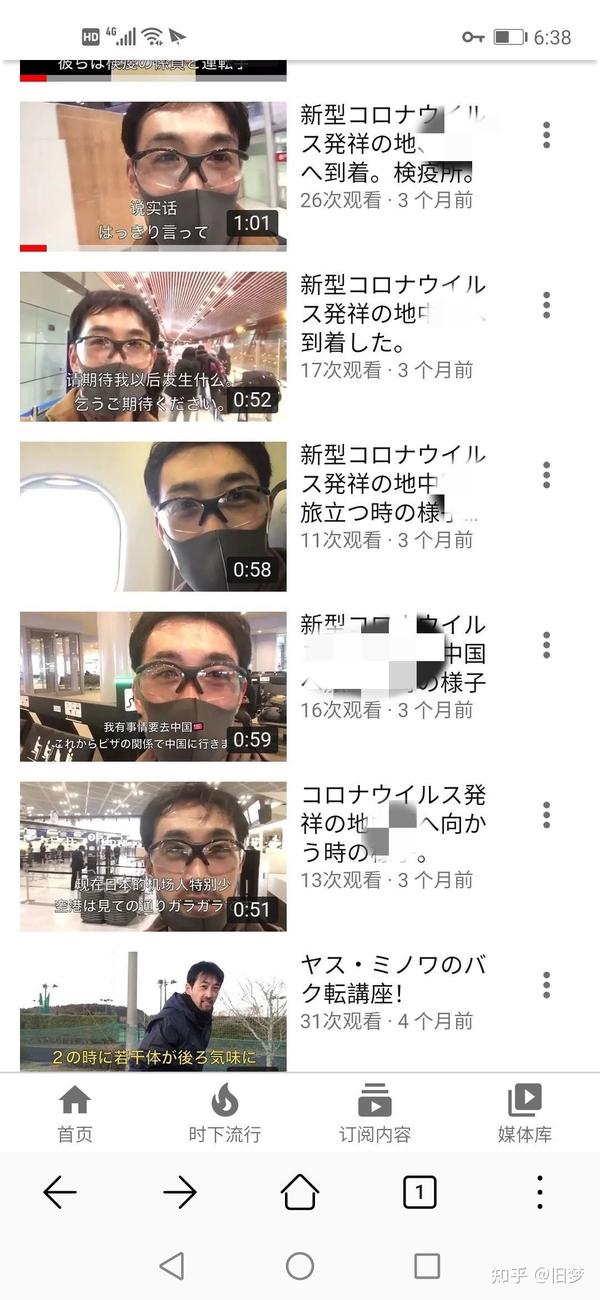This screenshot has height=1300, width=600.
Task: Open the 1:01 video about arriving at quarantine
Action: 153,176
